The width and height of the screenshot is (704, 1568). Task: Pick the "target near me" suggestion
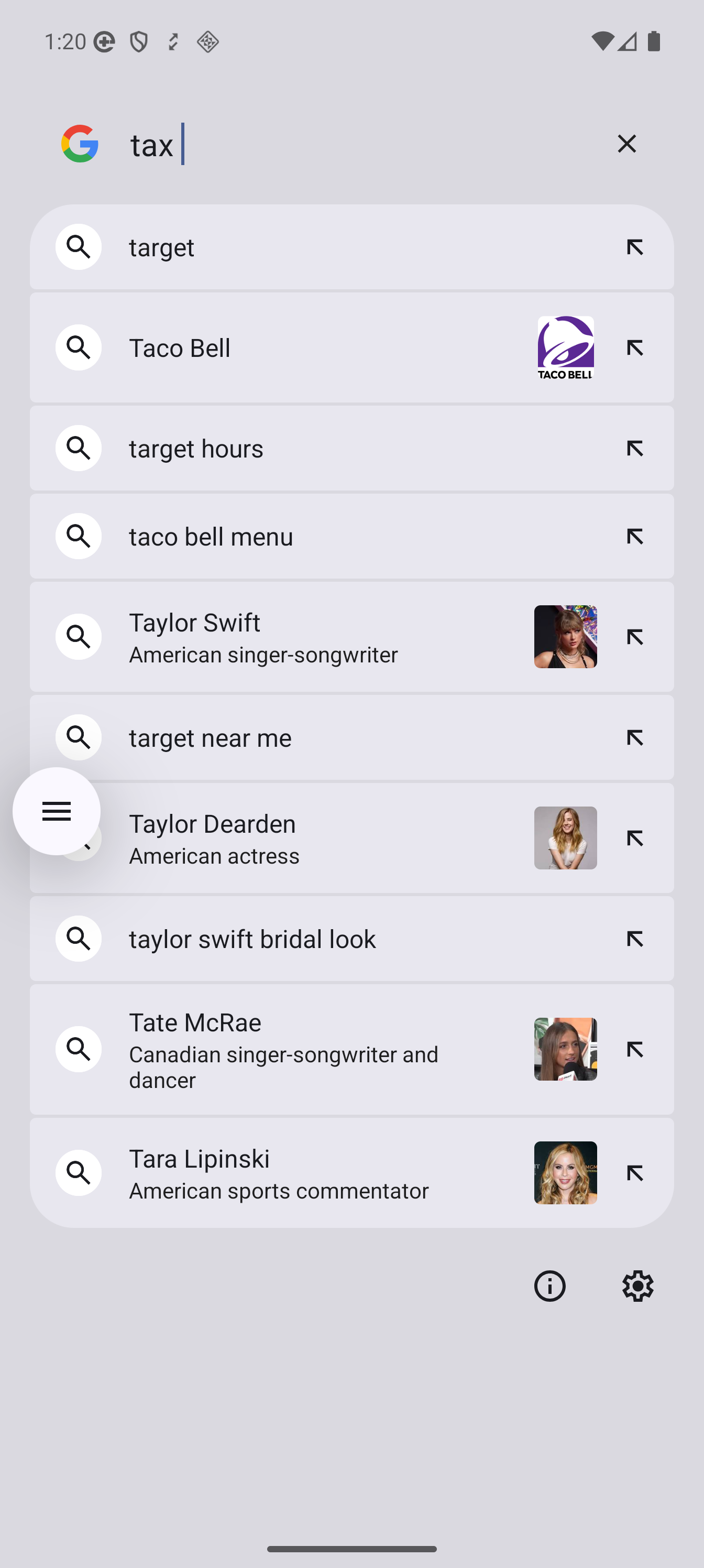coord(304,738)
